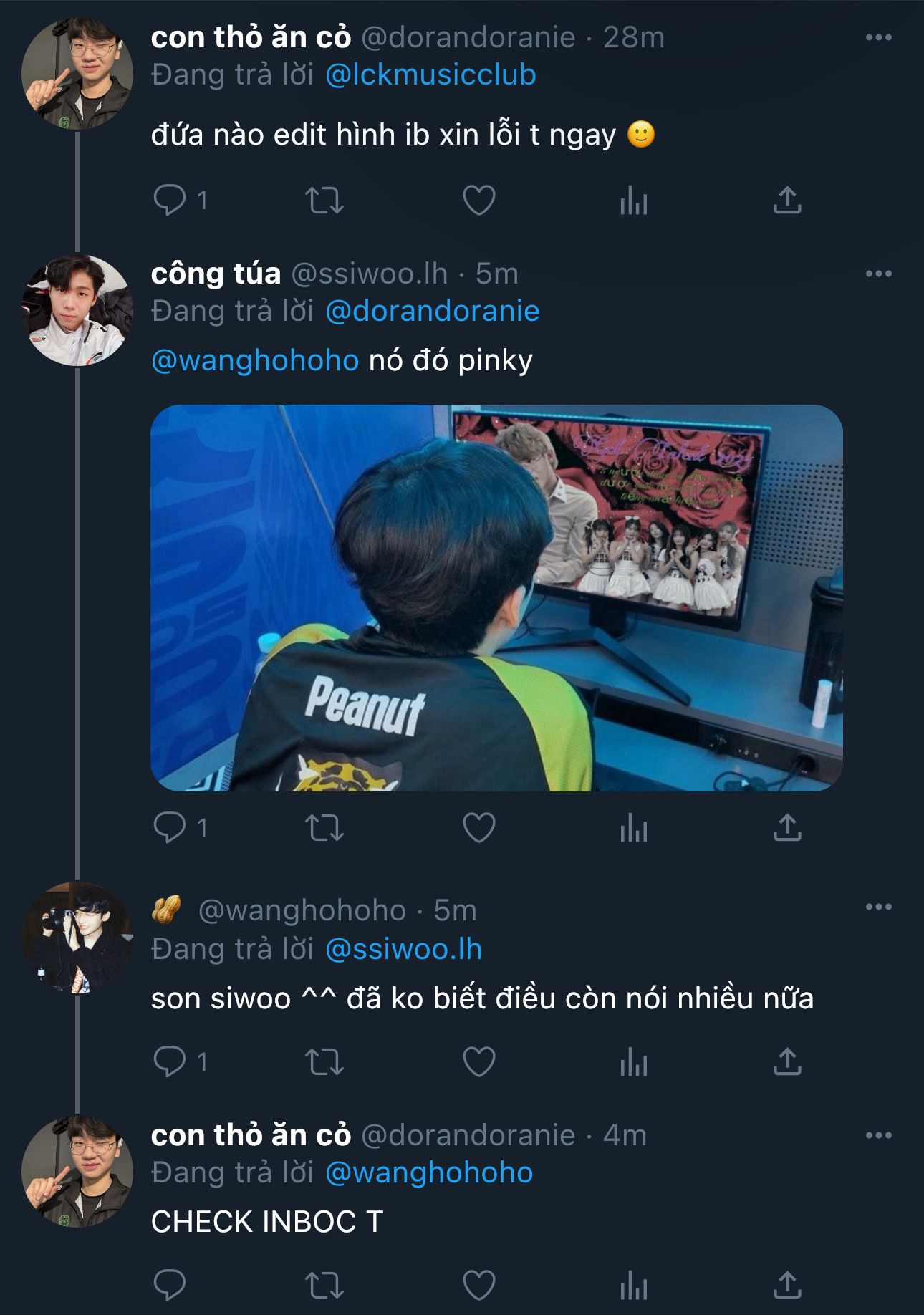Screen dimensions: 924x1315
Task: Open the @lckmusicclub mention link
Action: coord(430,75)
